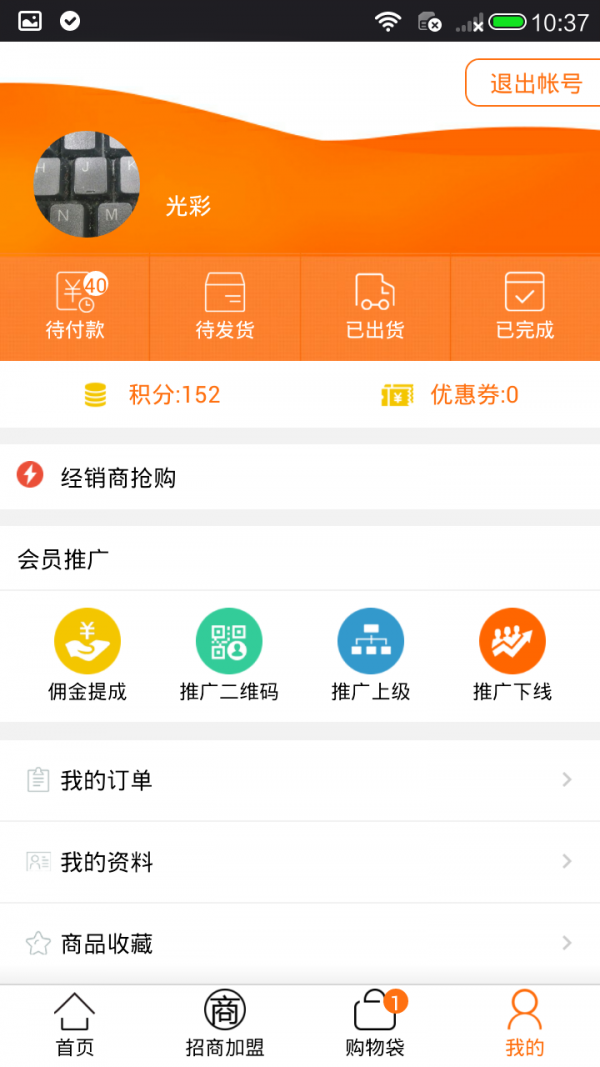The width and height of the screenshot is (600, 1067).
Task: Open 推广下线 downline members
Action: [512, 655]
